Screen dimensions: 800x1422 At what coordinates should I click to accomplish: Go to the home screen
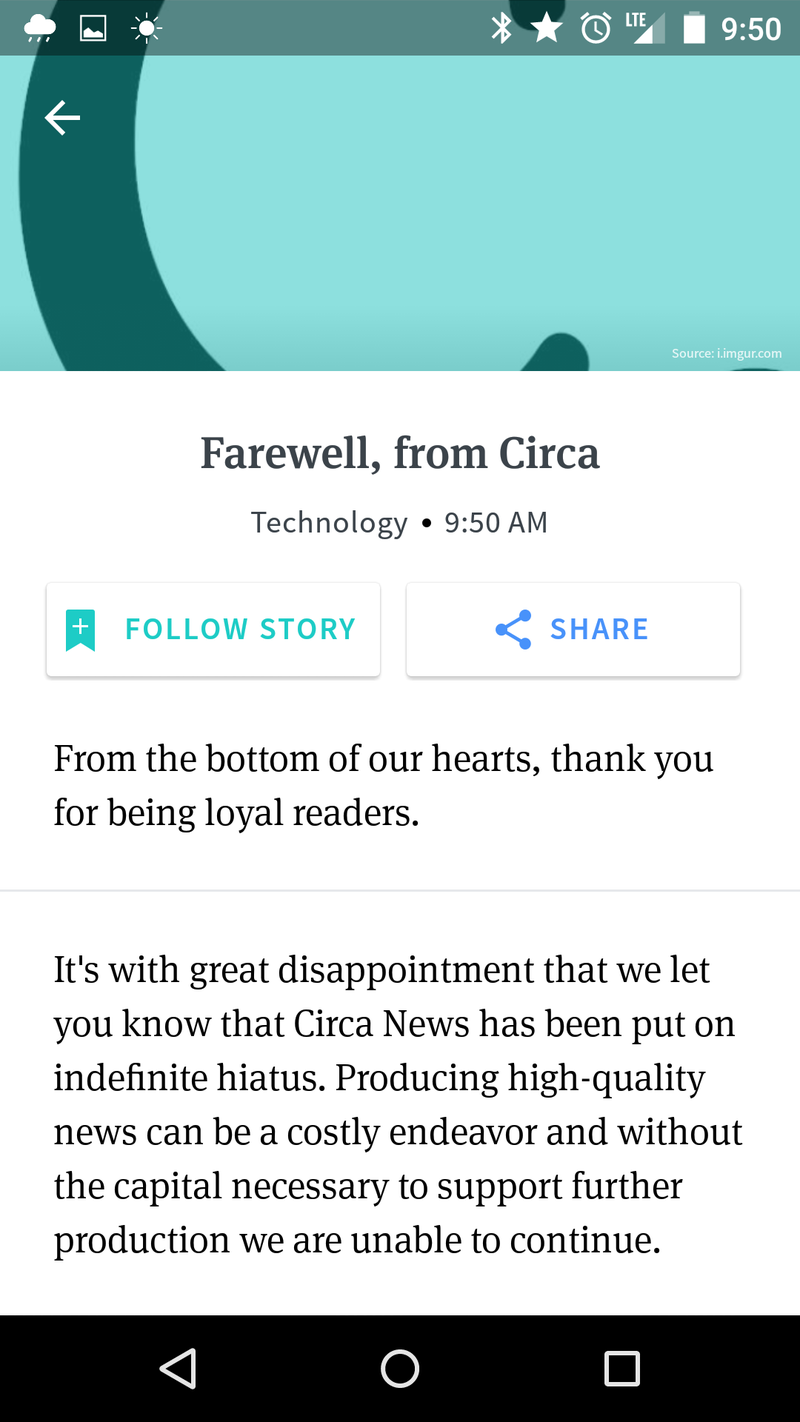point(400,1368)
